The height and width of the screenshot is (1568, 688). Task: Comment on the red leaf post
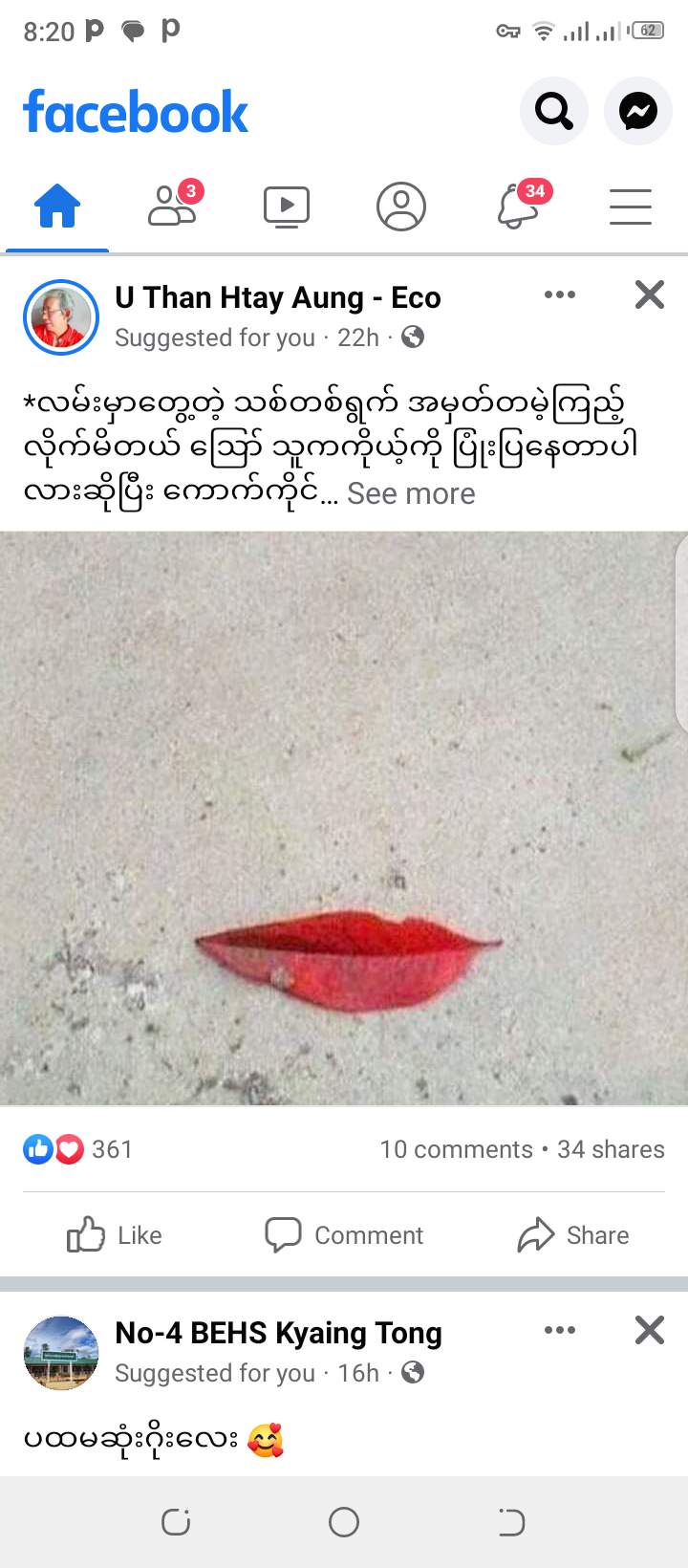pos(344,1235)
